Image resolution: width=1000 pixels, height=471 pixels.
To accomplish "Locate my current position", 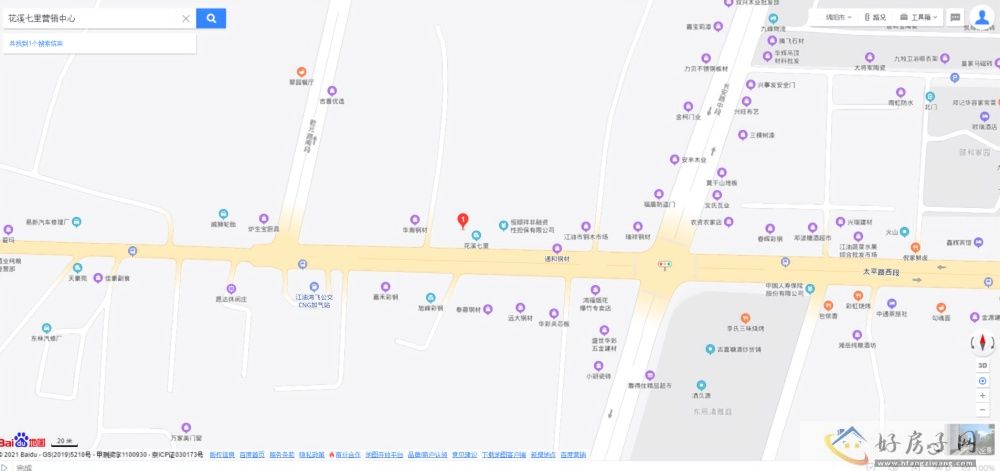I will point(983,380).
